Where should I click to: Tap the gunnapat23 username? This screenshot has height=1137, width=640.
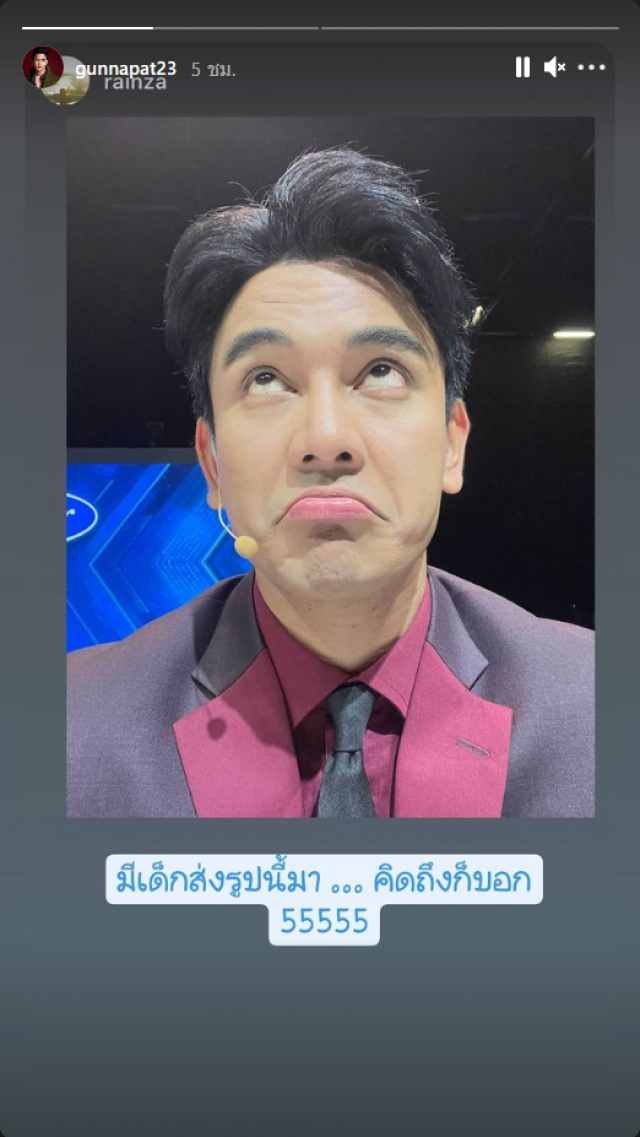(125, 69)
